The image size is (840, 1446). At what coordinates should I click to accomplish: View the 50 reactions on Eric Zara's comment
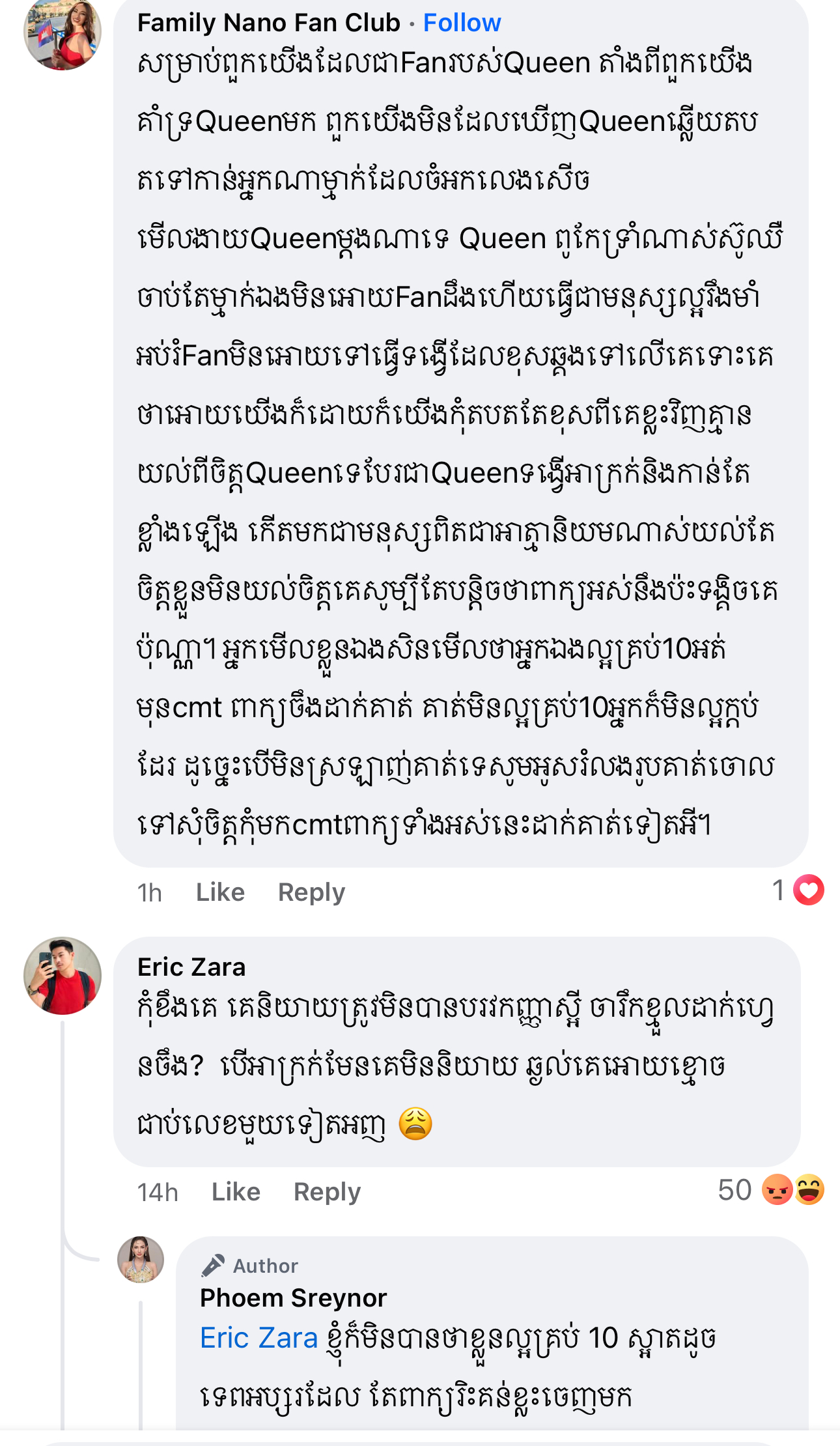pyautogui.click(x=771, y=1191)
